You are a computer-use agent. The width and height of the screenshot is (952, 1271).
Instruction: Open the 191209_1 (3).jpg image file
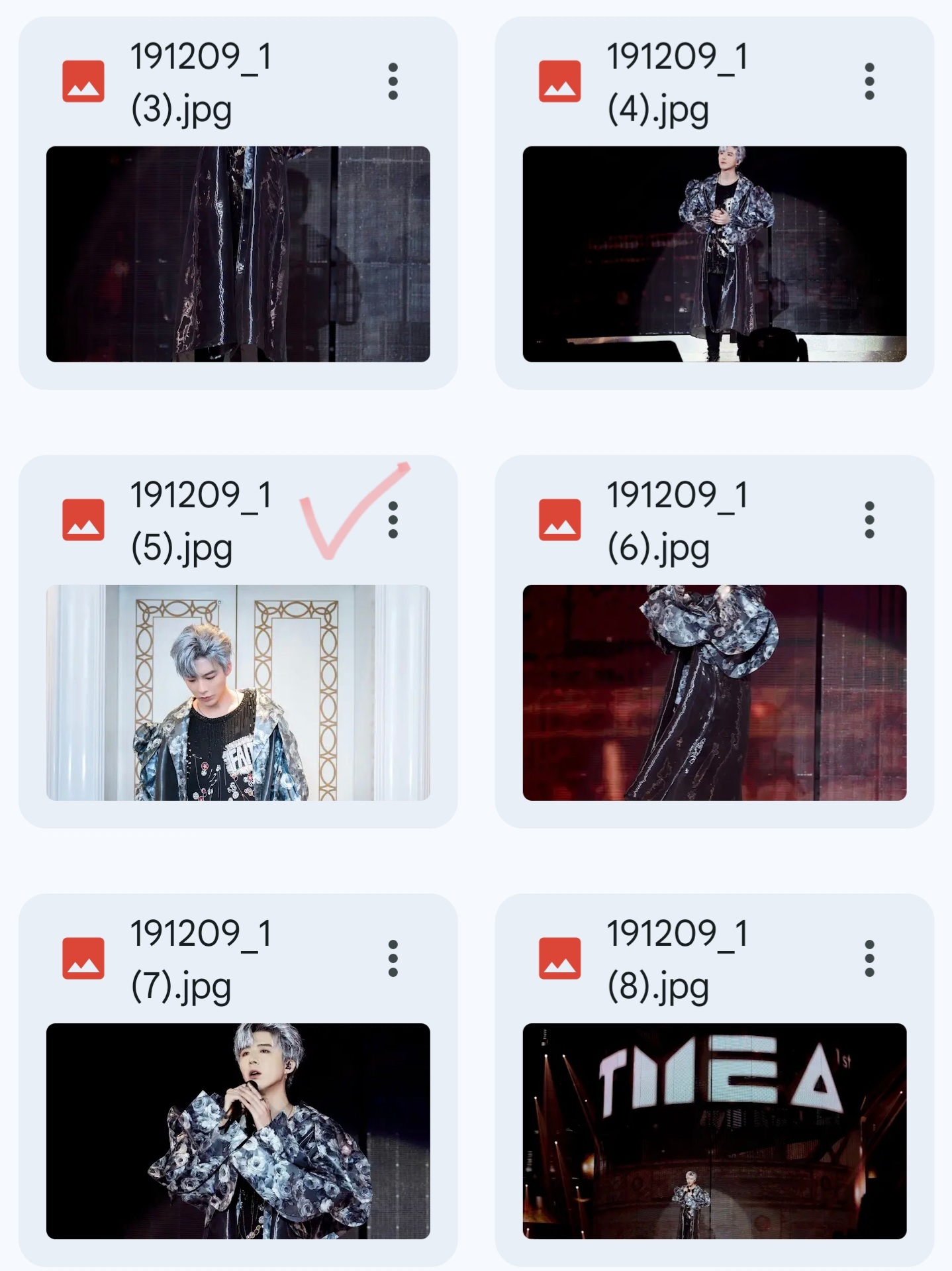[x=238, y=254]
